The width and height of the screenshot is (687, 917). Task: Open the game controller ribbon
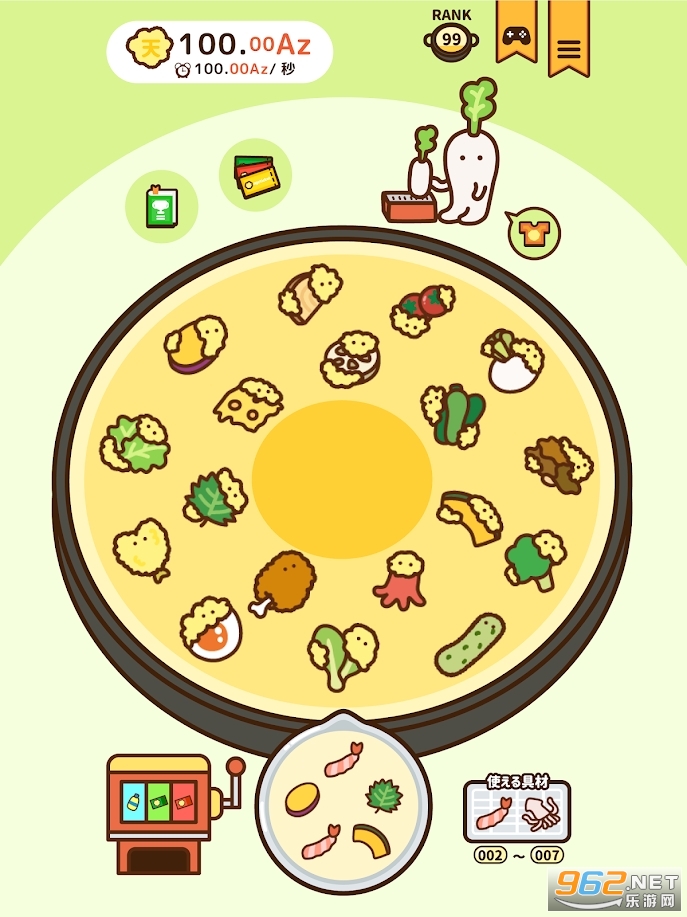point(516,35)
